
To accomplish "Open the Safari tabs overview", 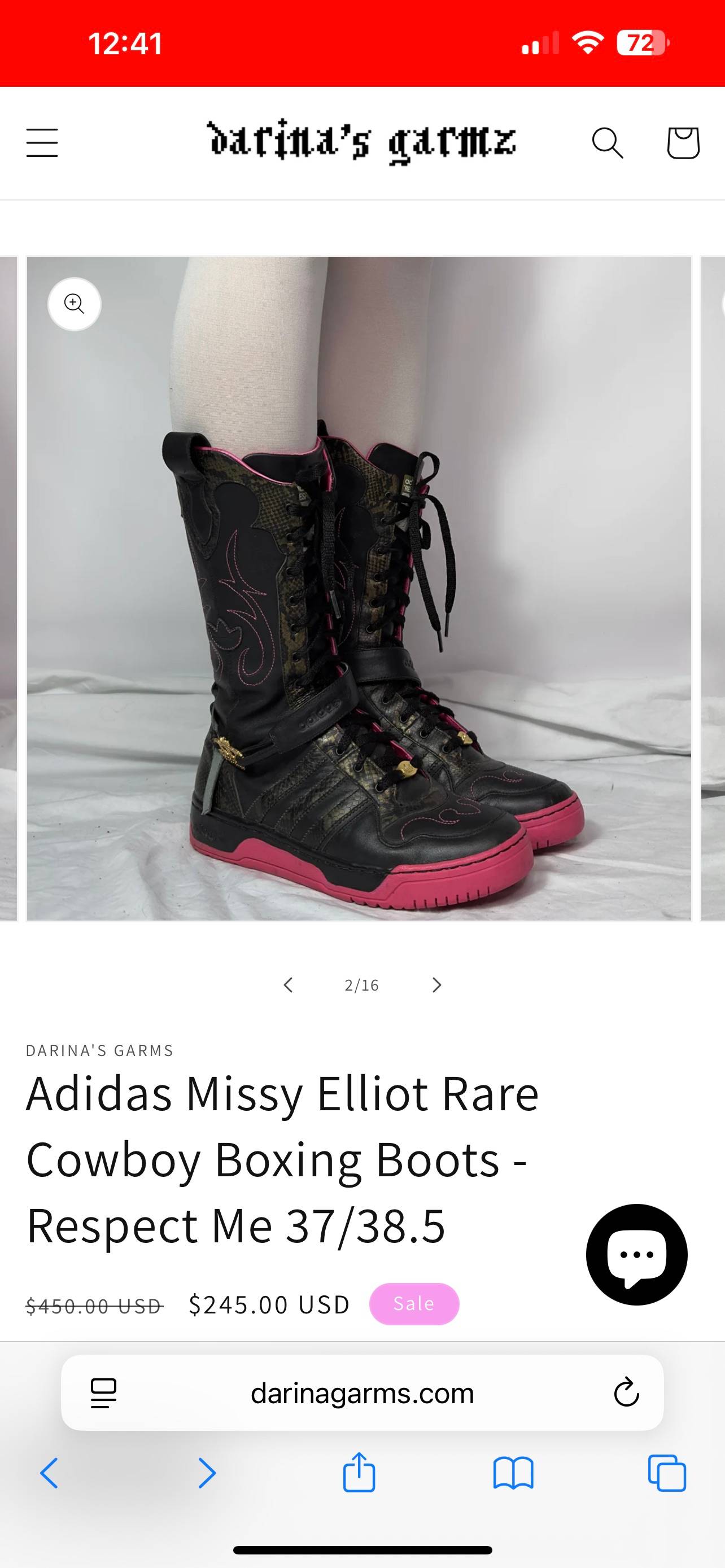I will pos(667,1474).
